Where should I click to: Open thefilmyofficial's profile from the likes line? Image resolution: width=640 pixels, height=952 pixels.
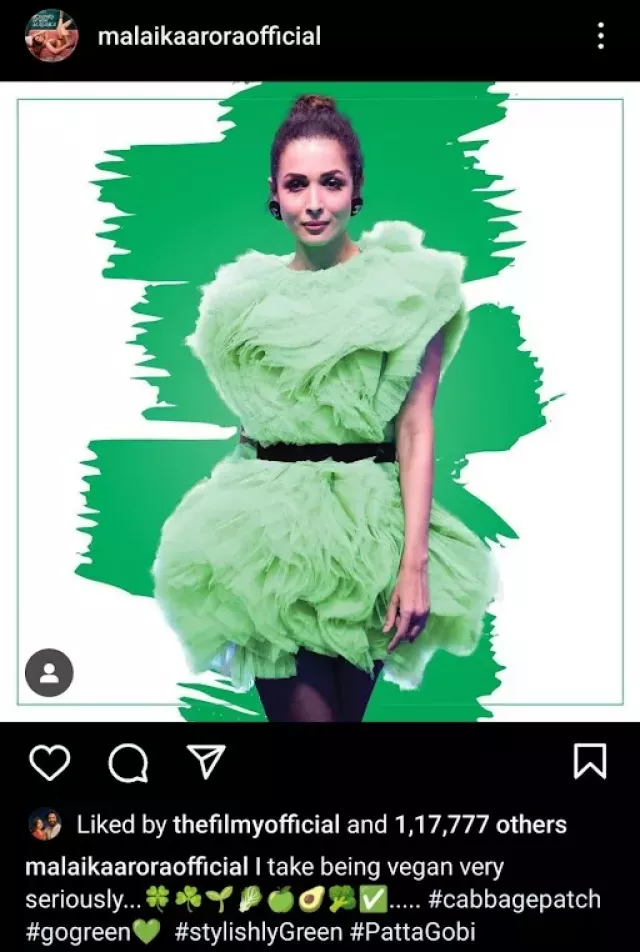258,825
